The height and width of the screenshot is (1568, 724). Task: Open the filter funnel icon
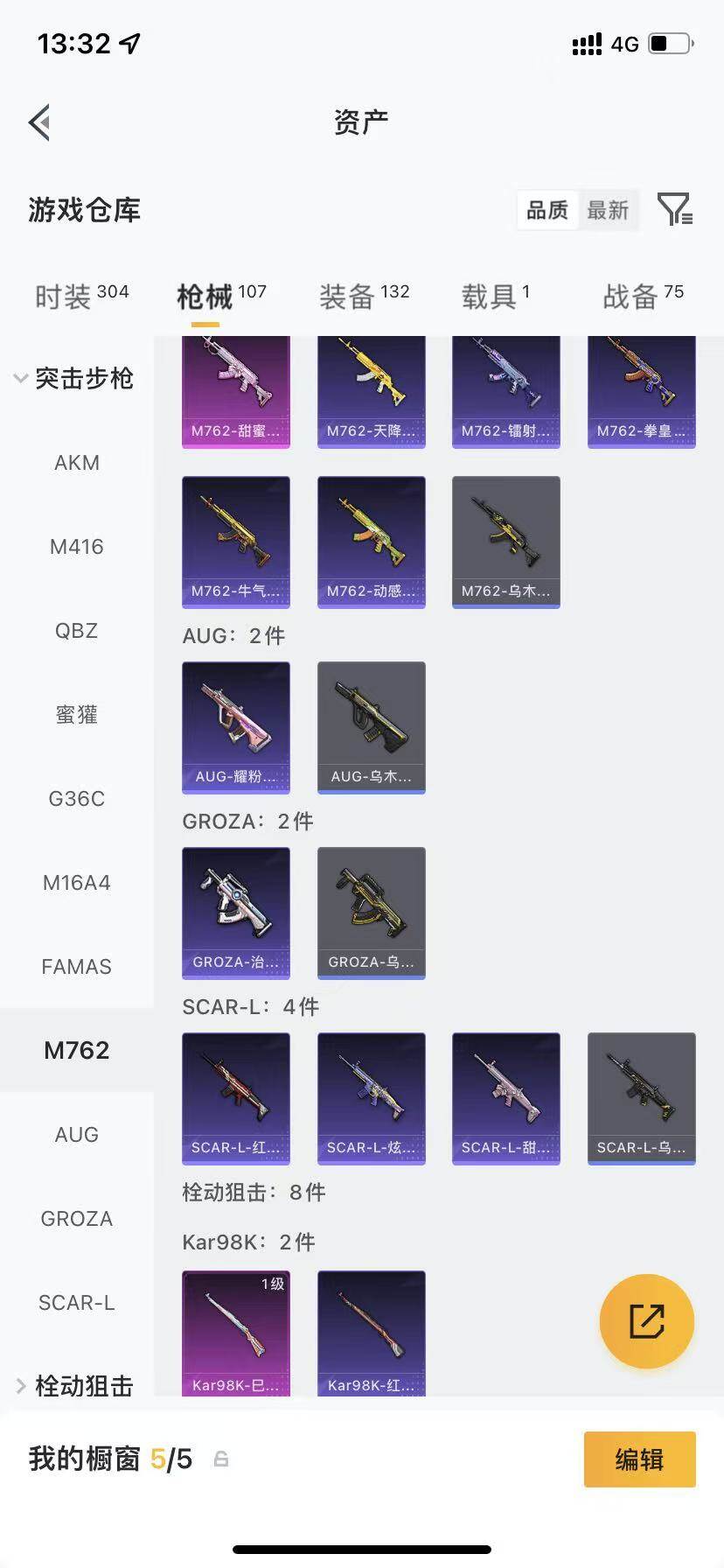point(675,210)
